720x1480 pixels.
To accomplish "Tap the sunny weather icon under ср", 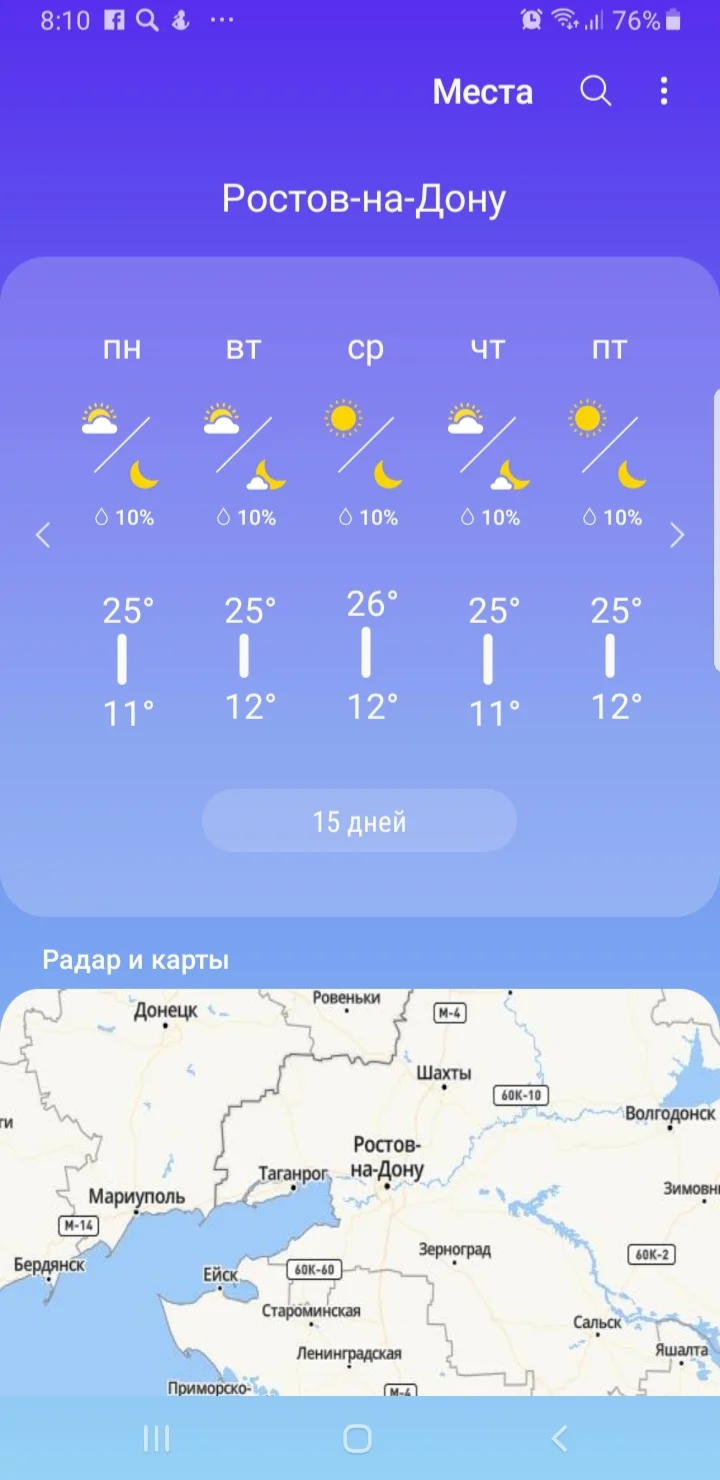I will point(344,420).
